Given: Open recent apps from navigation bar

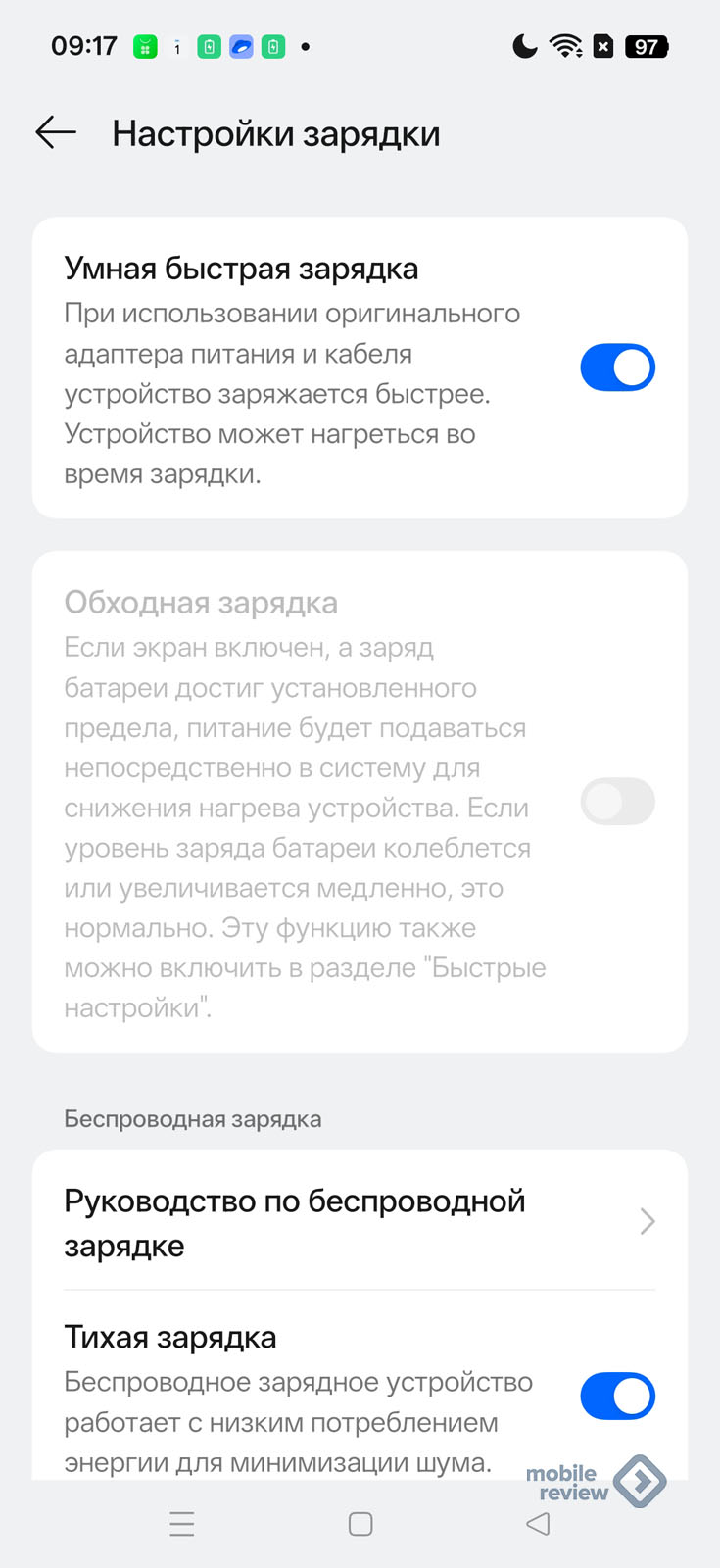Looking at the screenshot, I should coord(182,1524).
